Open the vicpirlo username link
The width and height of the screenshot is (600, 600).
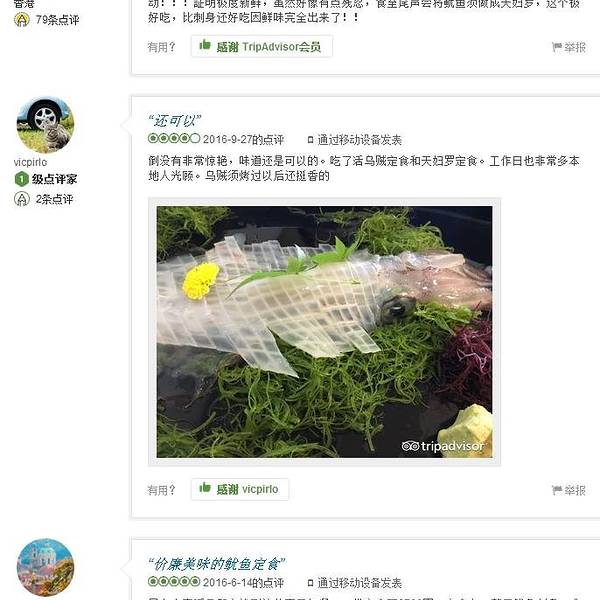coord(30,162)
